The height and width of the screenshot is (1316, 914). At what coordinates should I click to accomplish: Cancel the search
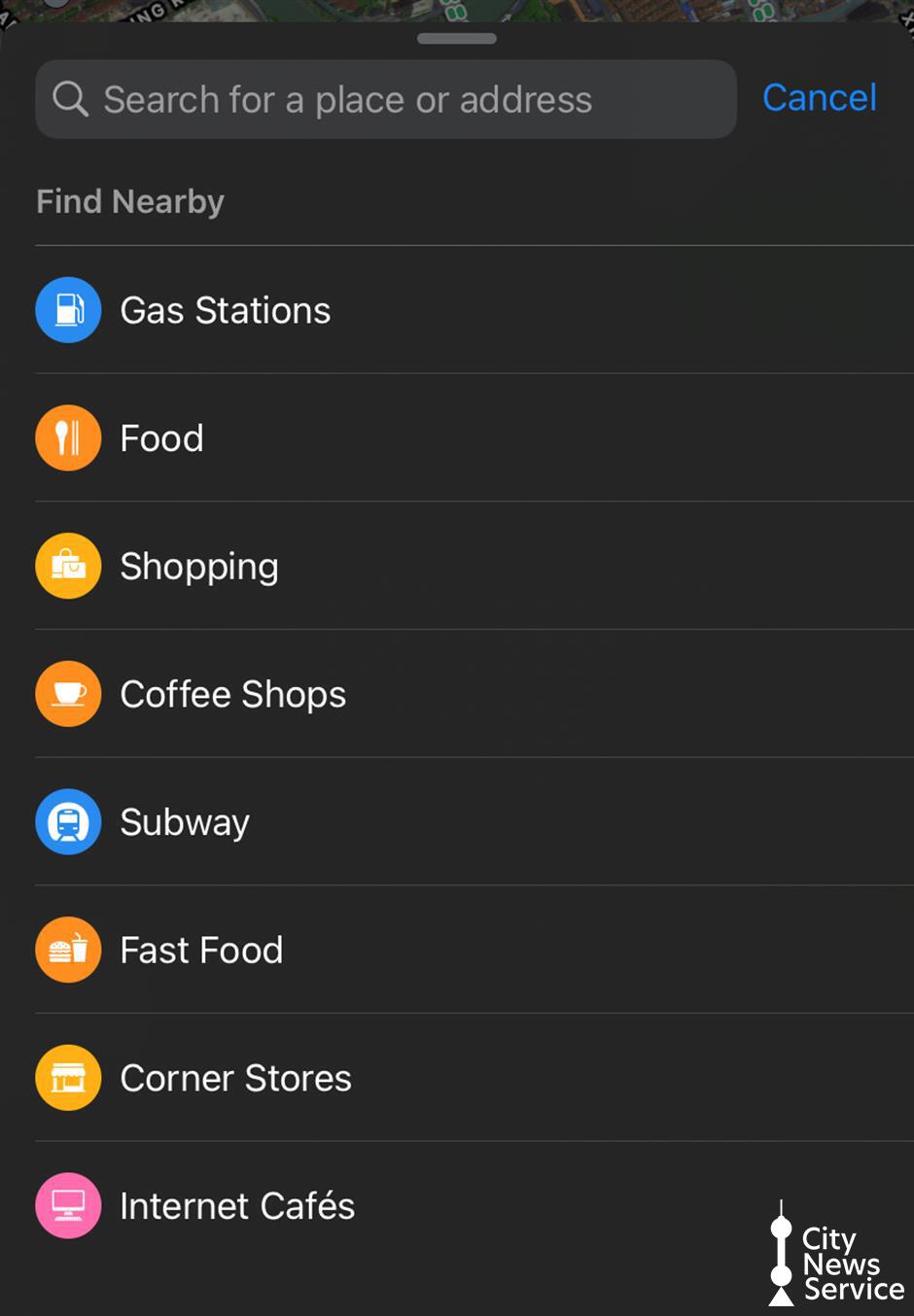pos(819,98)
